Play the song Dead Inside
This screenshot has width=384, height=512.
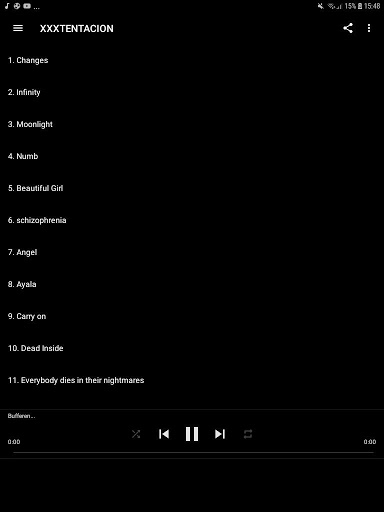click(x=192, y=348)
